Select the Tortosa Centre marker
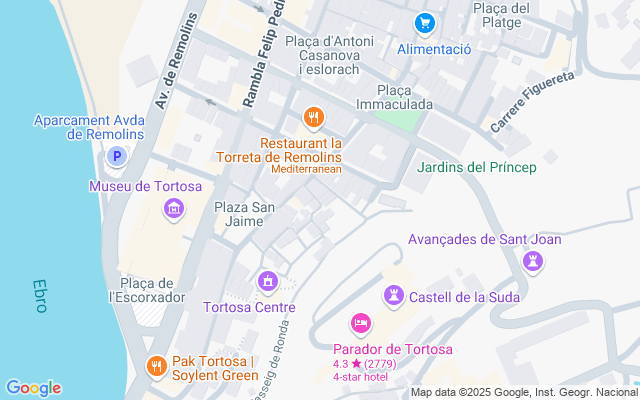Screen dimensions: 640x400 [266, 282]
